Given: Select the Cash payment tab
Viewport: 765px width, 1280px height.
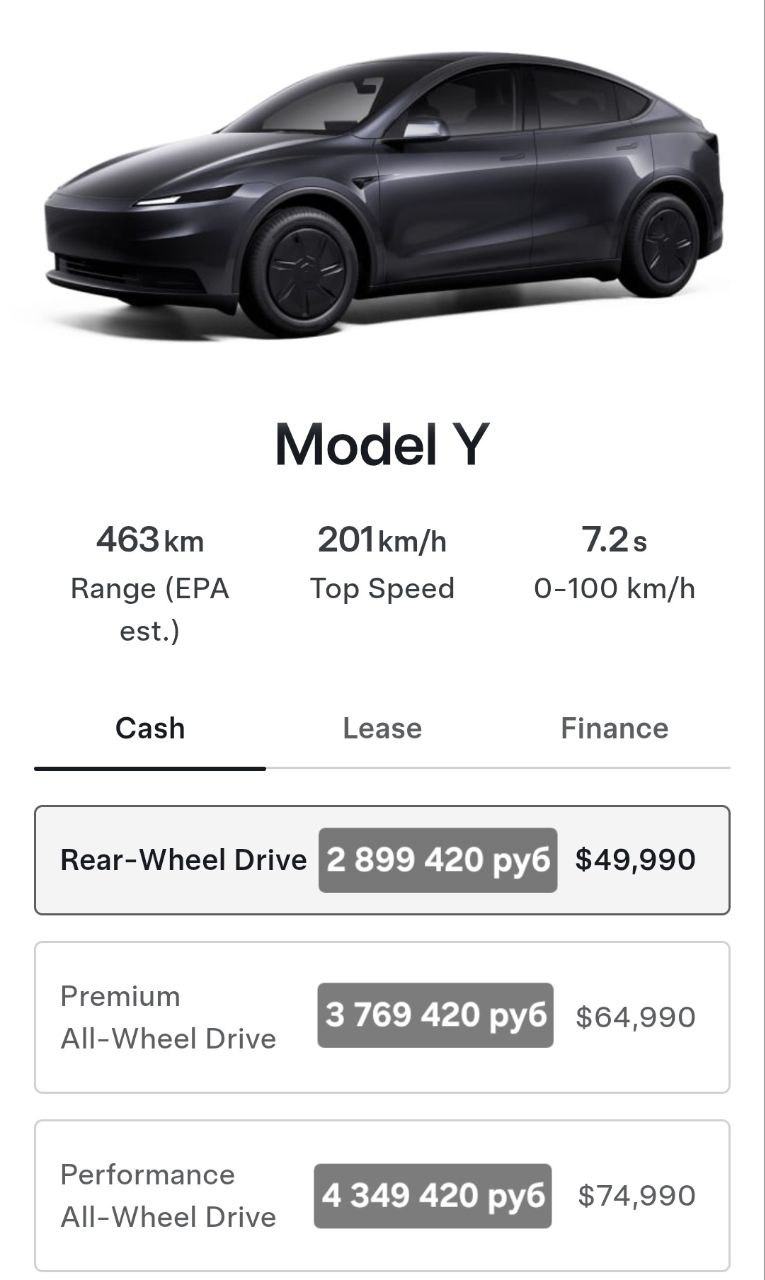Looking at the screenshot, I should [x=150, y=728].
